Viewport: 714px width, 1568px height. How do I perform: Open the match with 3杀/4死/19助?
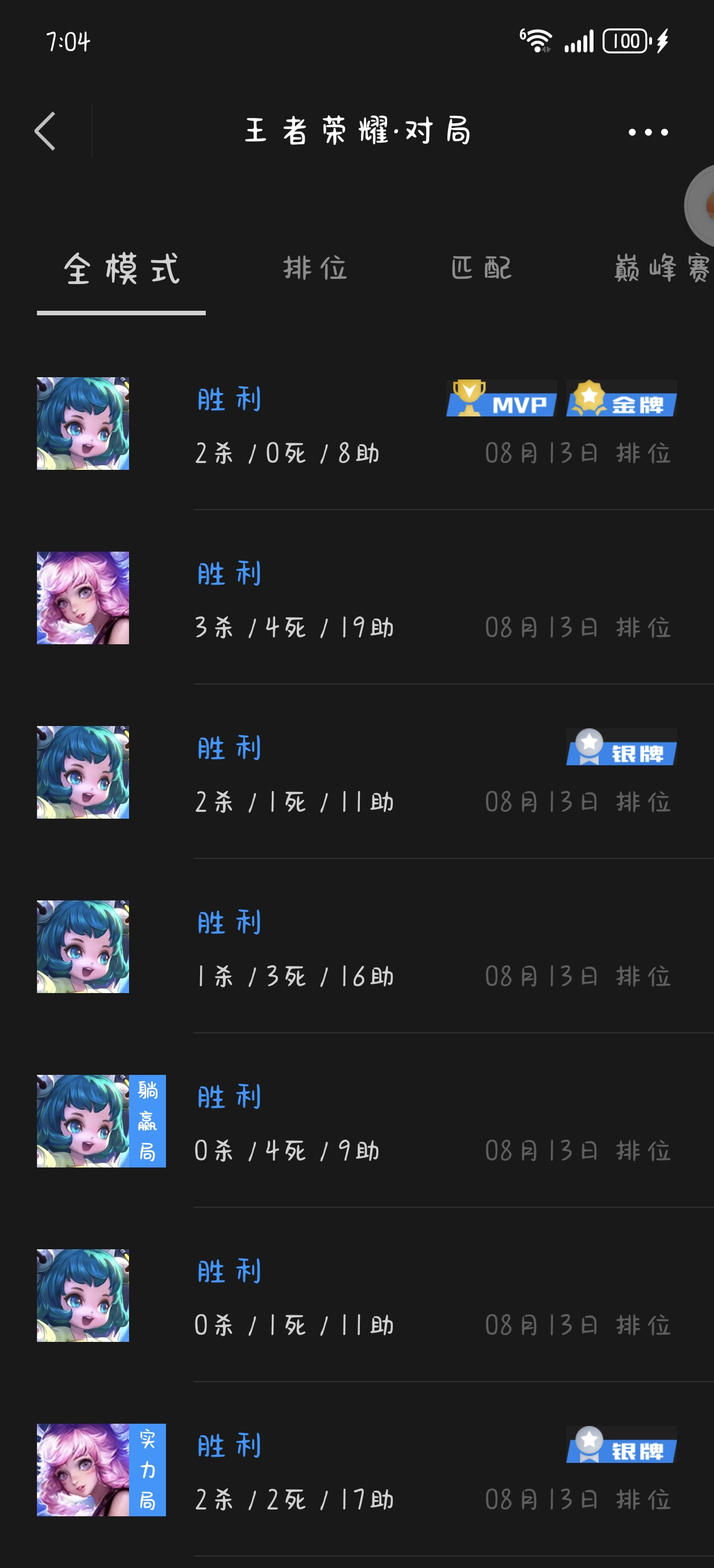point(366,599)
